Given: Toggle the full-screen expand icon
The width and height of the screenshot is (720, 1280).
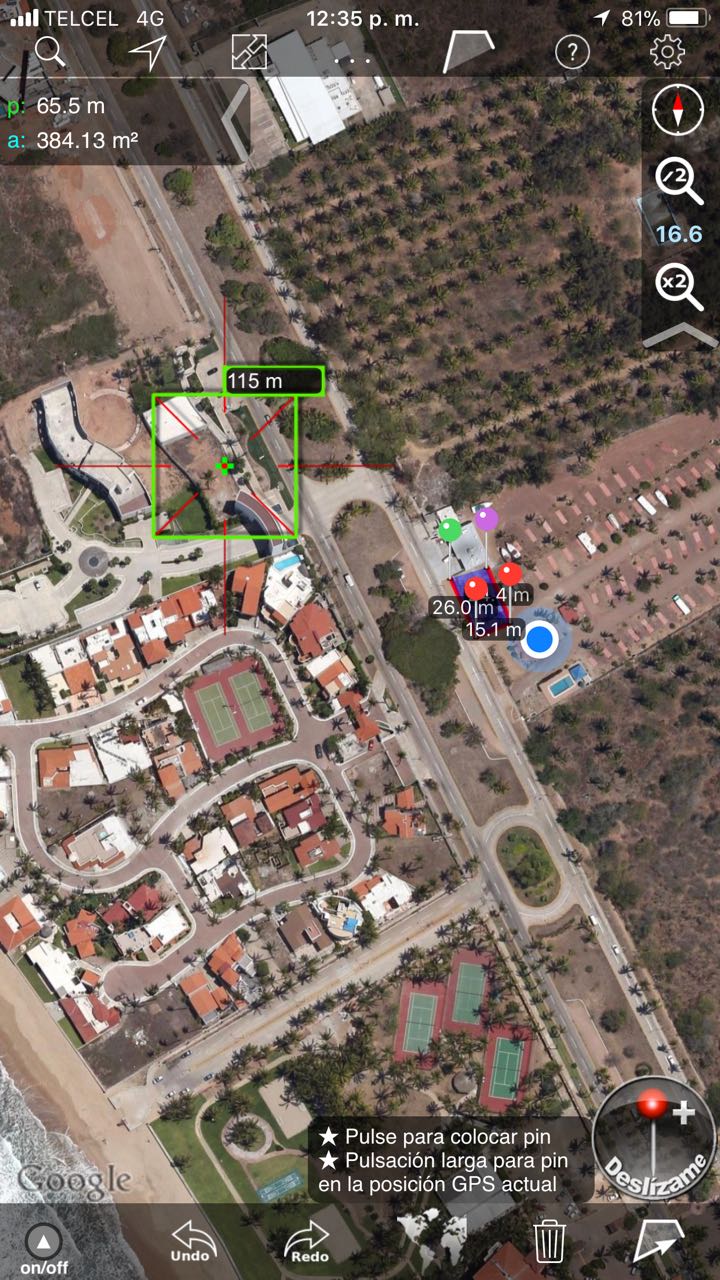Looking at the screenshot, I should coord(249,52).
